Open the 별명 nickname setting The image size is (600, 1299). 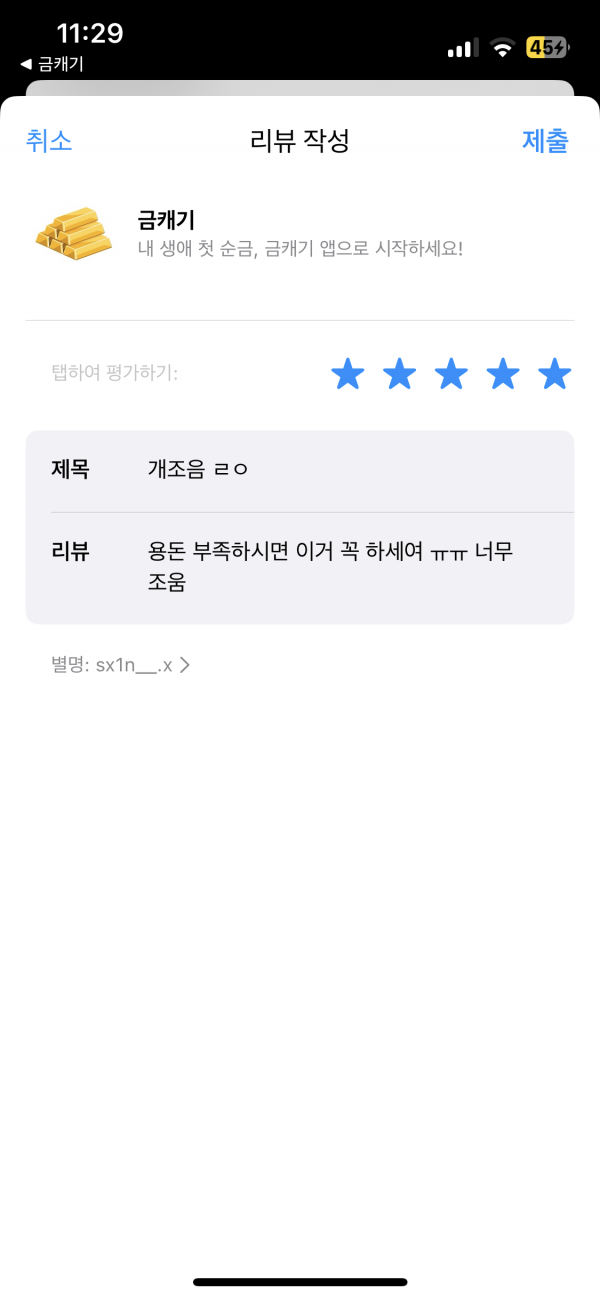tap(120, 664)
